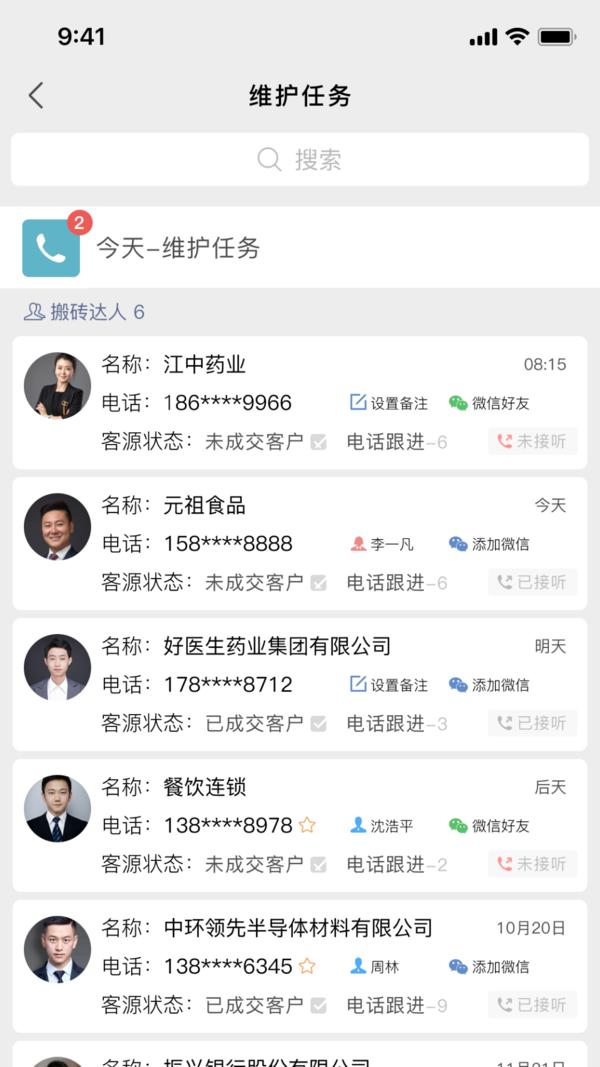Open the 元祖食品 customer card
The width and height of the screenshot is (600, 1067).
[x=205, y=506]
